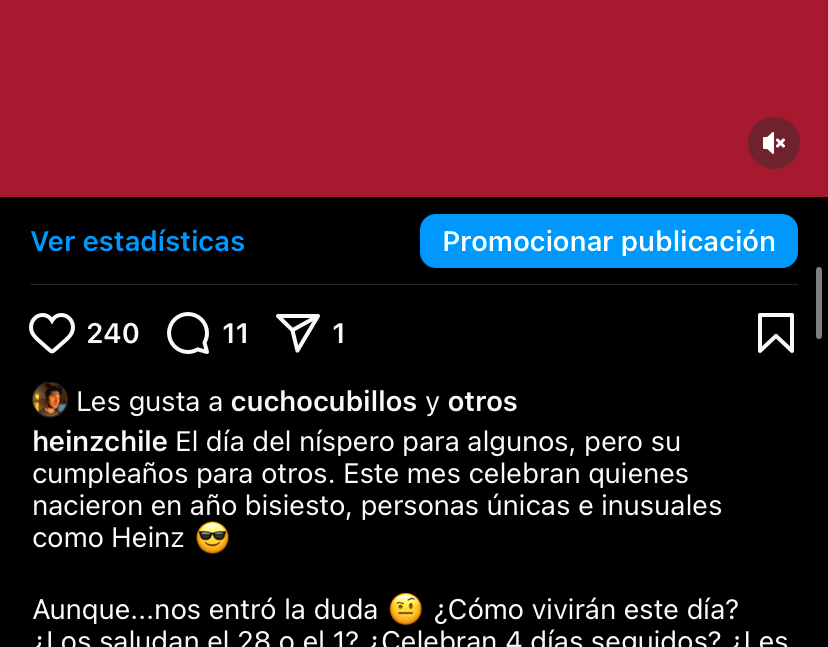
Task: Share the post via paper plane
Action: coord(298,333)
